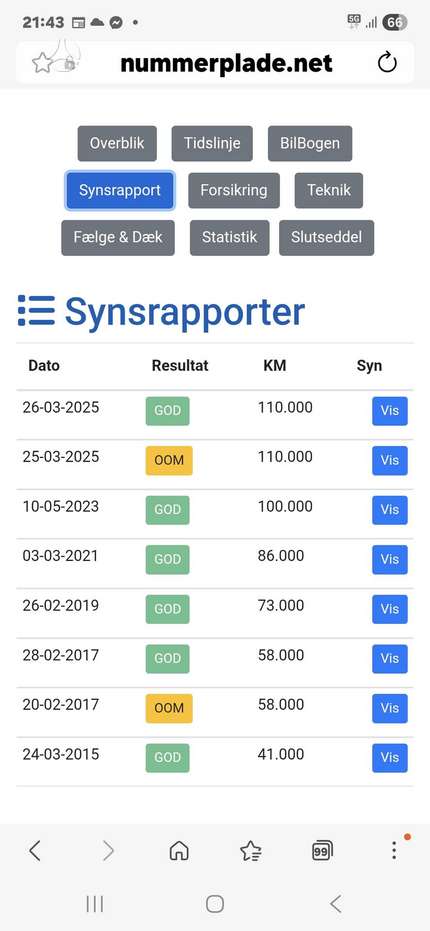Tap Vis for the 26-03-2025 report

(390, 411)
